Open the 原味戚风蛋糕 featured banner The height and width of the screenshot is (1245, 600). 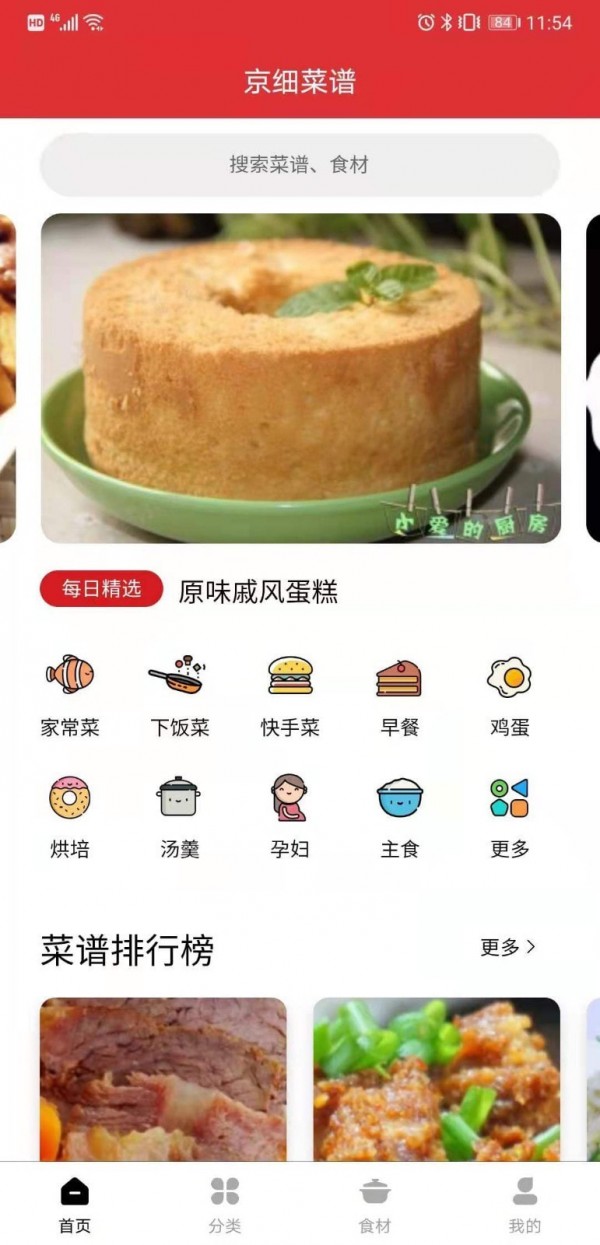tap(300, 378)
